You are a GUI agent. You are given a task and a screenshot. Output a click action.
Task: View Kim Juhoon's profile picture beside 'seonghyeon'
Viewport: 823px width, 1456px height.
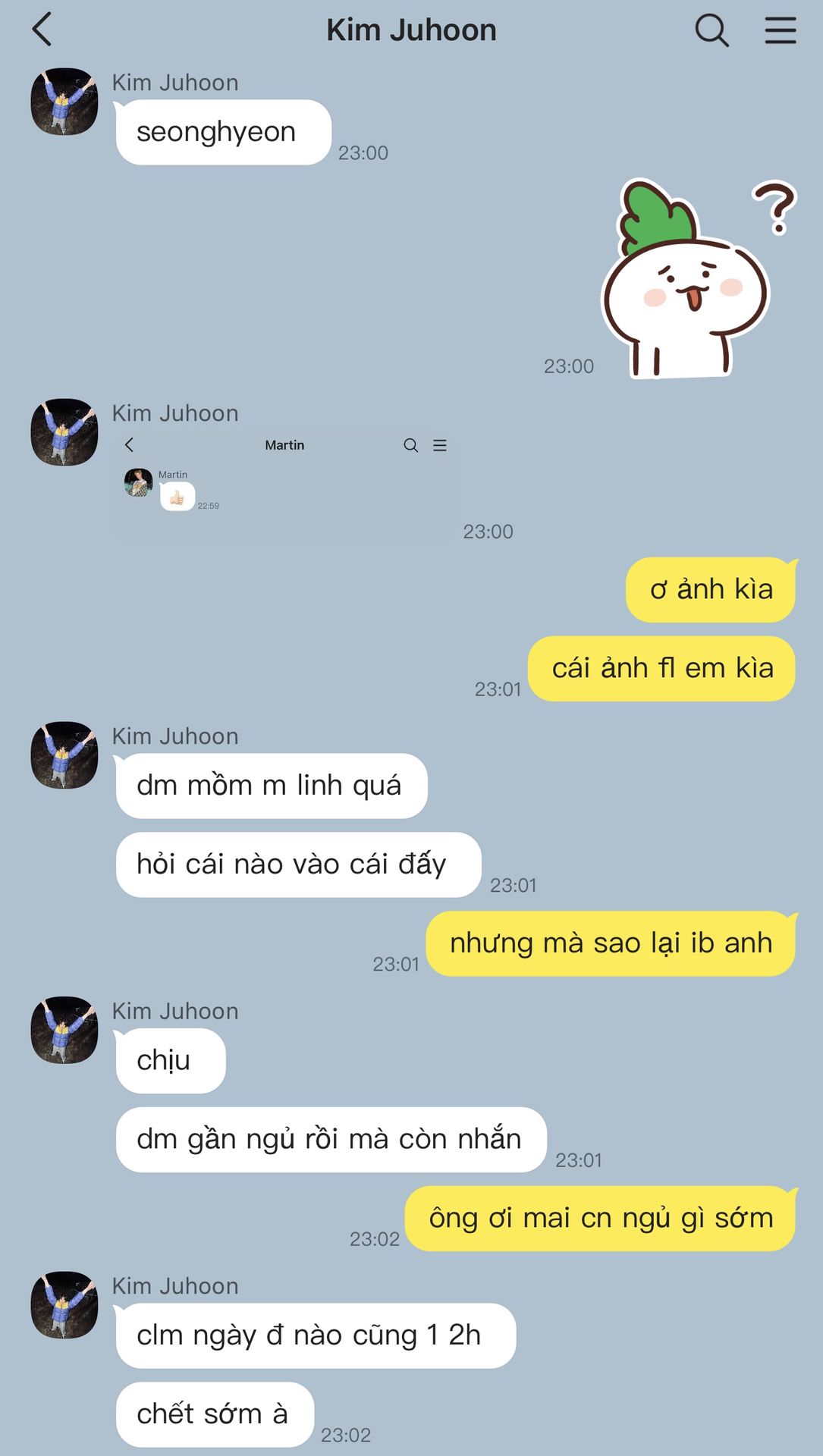(64, 102)
